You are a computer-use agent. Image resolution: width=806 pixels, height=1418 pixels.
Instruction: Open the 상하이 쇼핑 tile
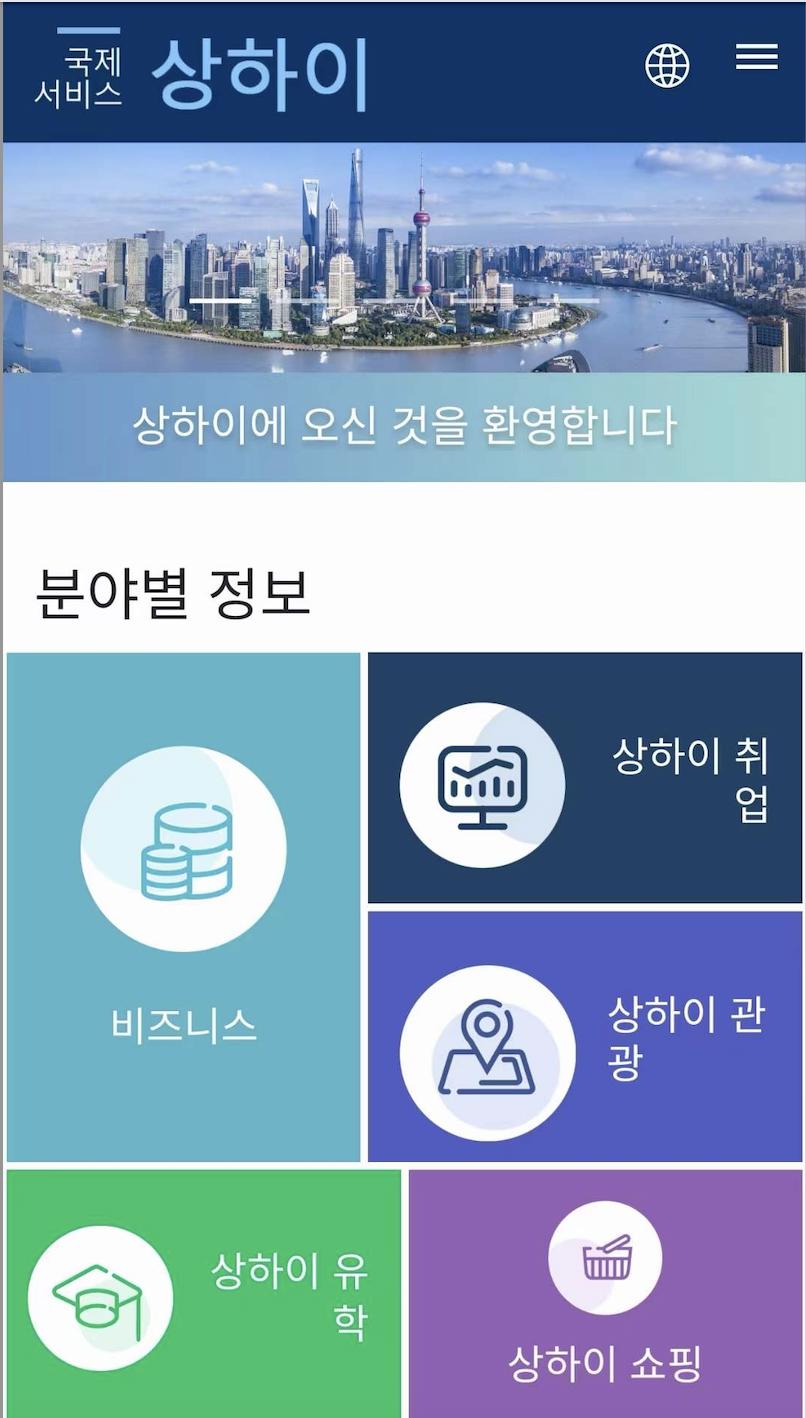(x=605, y=1294)
